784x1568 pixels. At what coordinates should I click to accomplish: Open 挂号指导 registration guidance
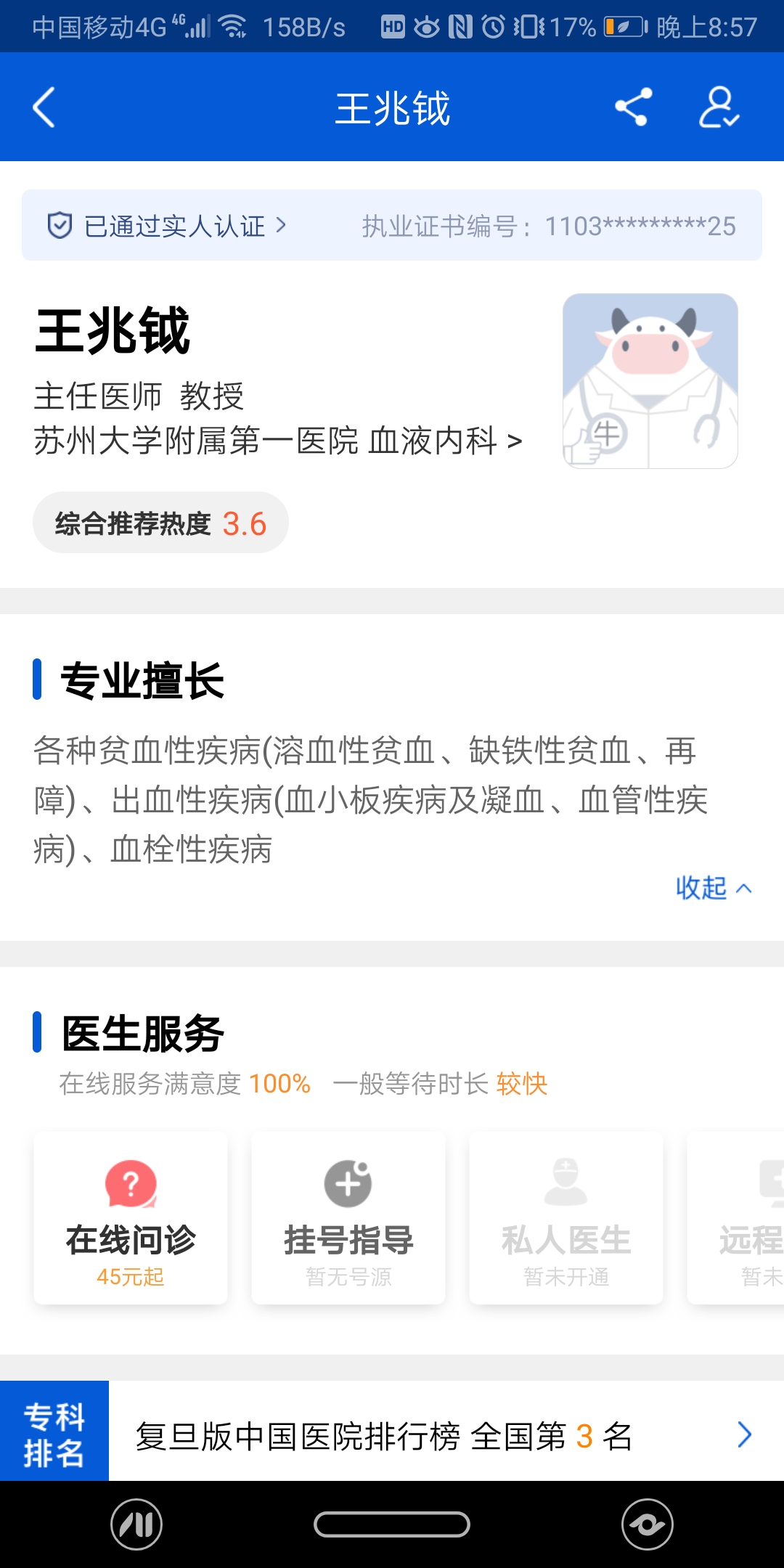[348, 1218]
